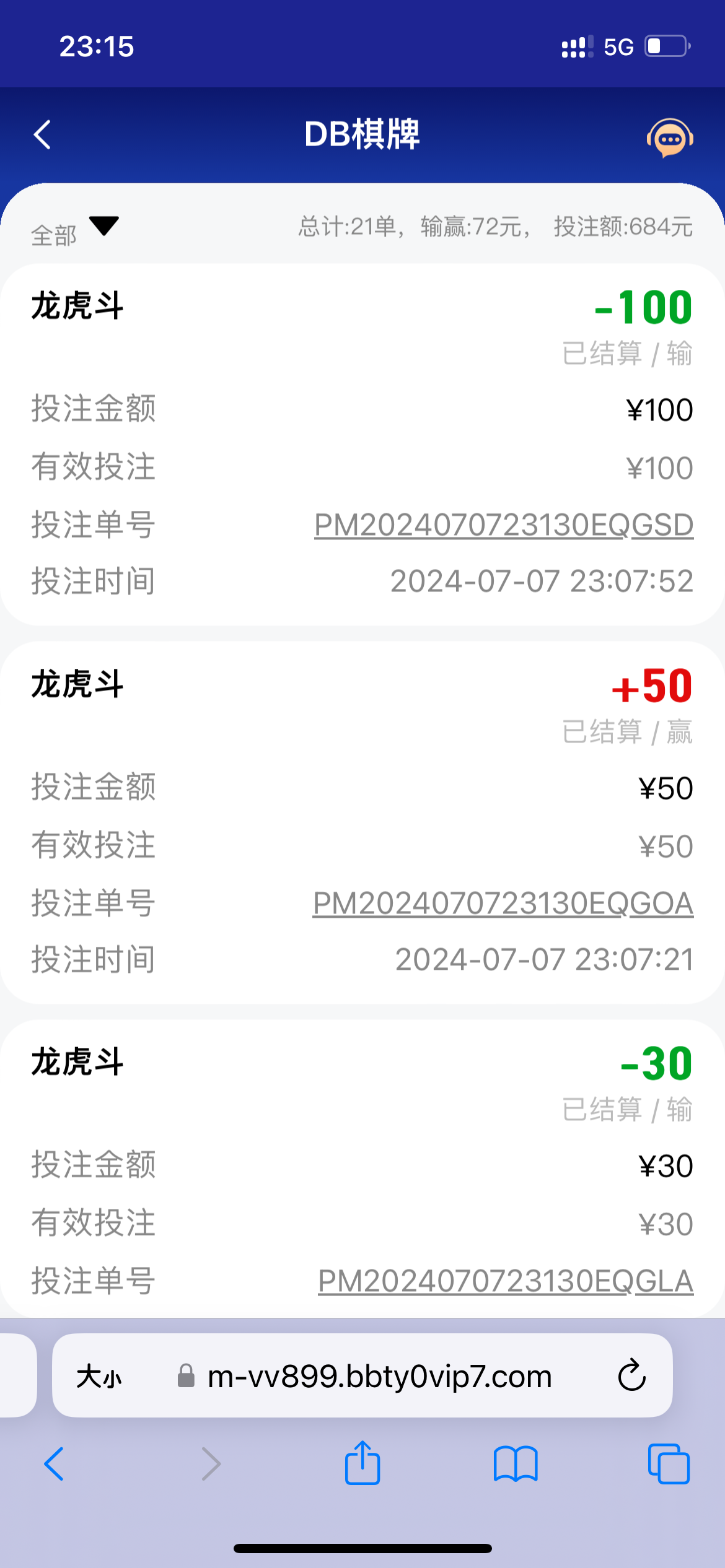Open bet number PM202407072313​0EQGLA
Image resolution: width=725 pixels, height=1568 pixels.
click(x=506, y=1281)
